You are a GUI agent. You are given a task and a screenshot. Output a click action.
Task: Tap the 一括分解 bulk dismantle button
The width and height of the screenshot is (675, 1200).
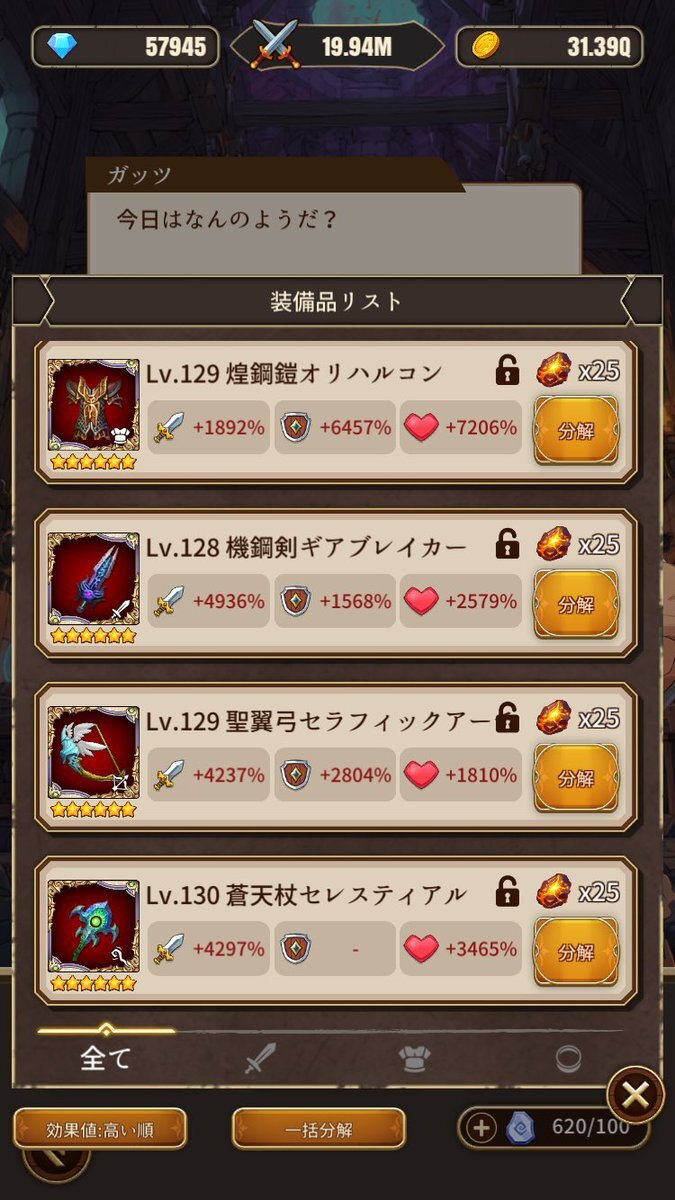[x=319, y=1129]
